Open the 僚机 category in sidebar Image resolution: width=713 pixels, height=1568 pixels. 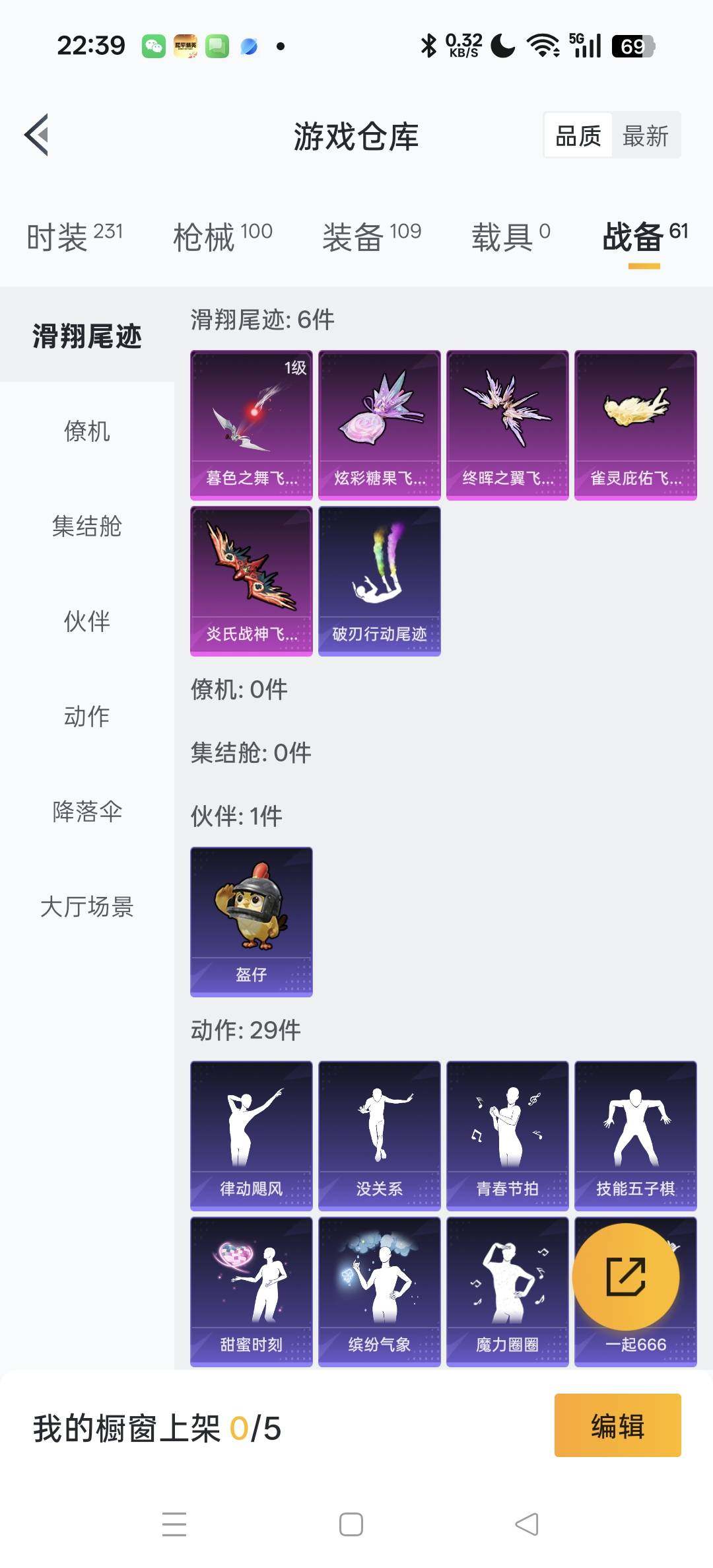click(x=88, y=433)
